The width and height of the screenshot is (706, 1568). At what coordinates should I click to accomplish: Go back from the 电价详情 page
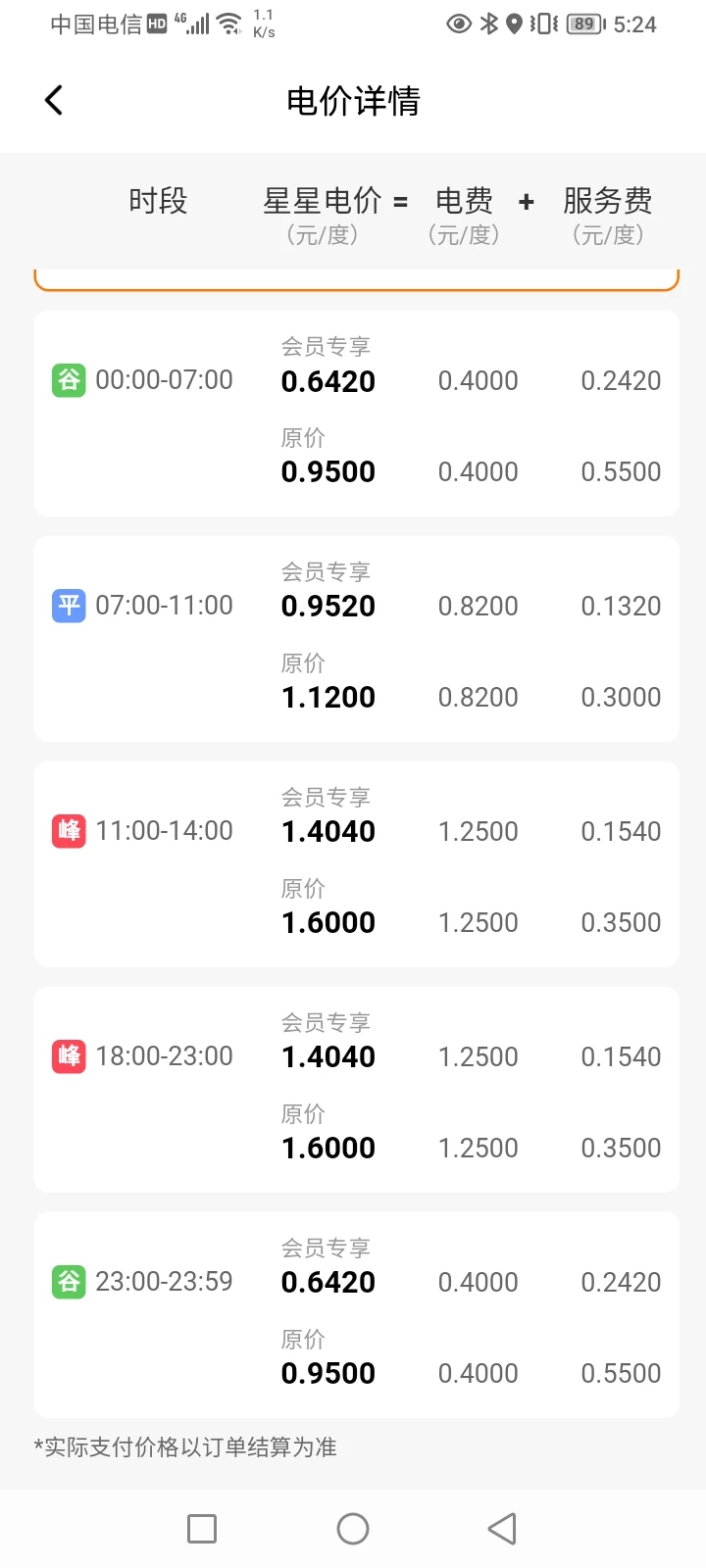[54, 100]
